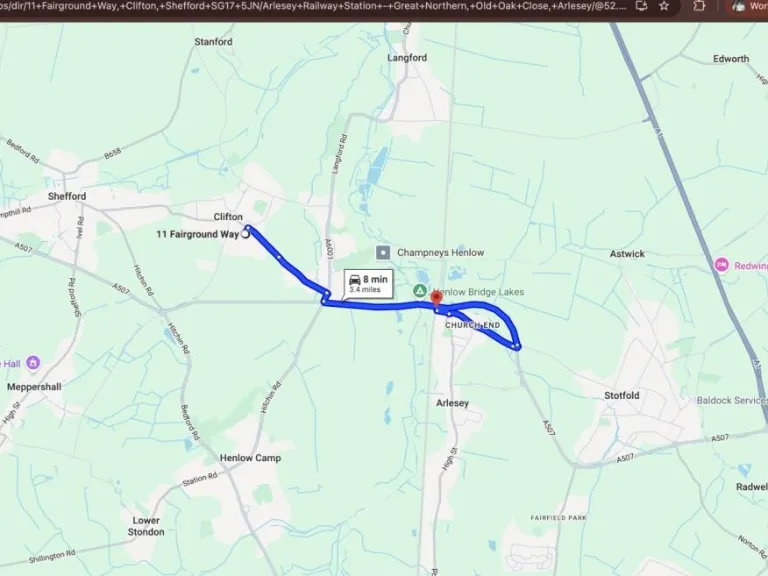Open Henlow Bridge Lakes campsite marker
The height and width of the screenshot is (576, 768).
tap(420, 290)
